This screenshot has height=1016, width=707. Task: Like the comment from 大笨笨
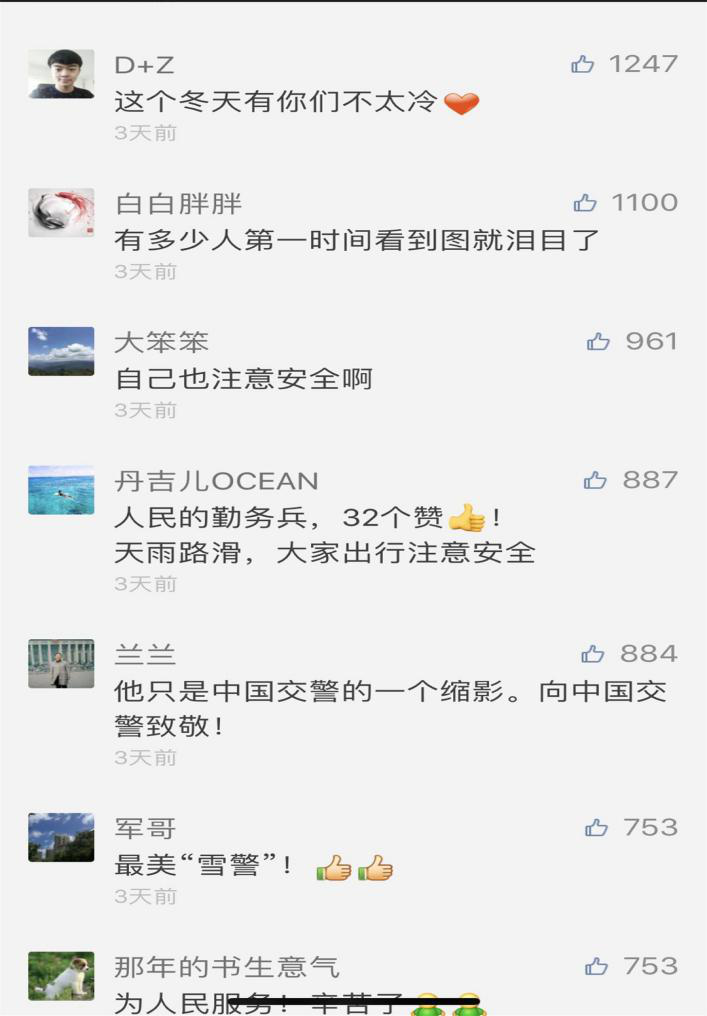click(598, 342)
